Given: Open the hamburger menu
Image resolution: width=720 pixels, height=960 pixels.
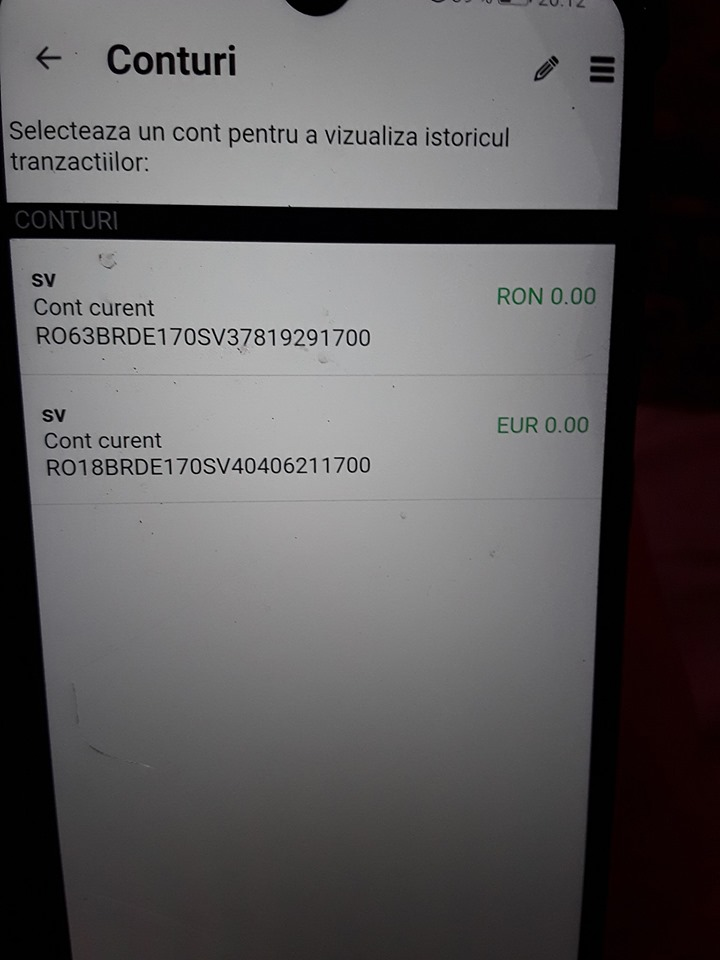Looking at the screenshot, I should [602, 69].
